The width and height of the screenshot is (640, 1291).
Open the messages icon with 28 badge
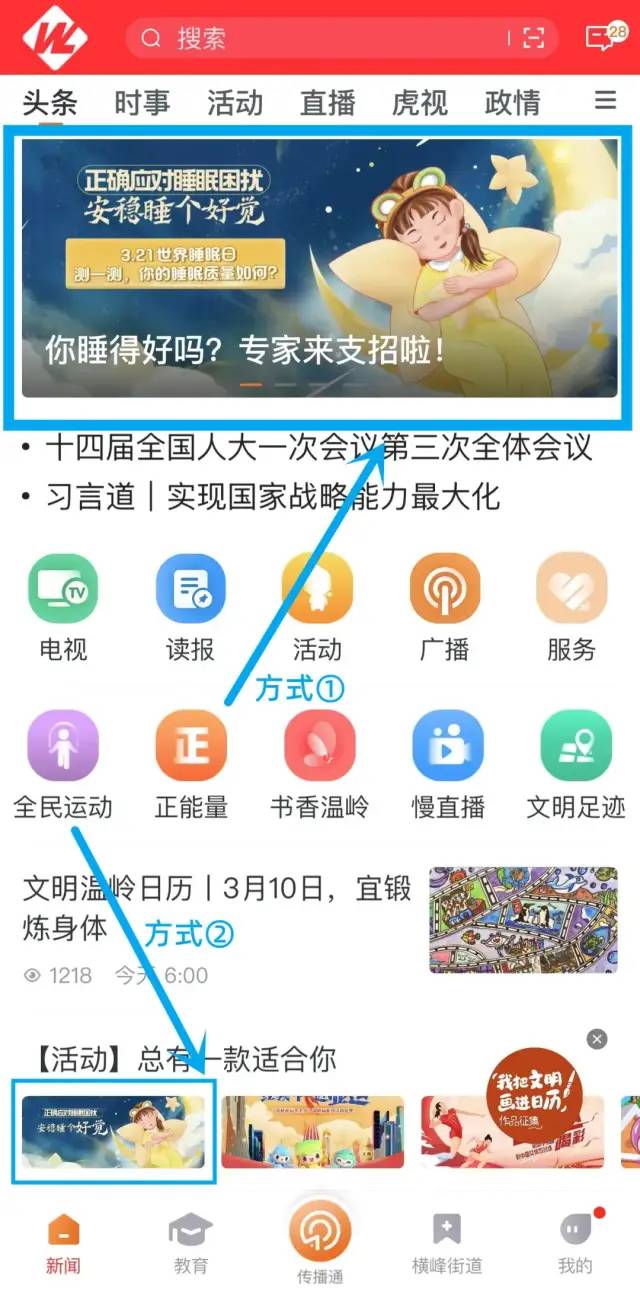pyautogui.click(x=602, y=38)
